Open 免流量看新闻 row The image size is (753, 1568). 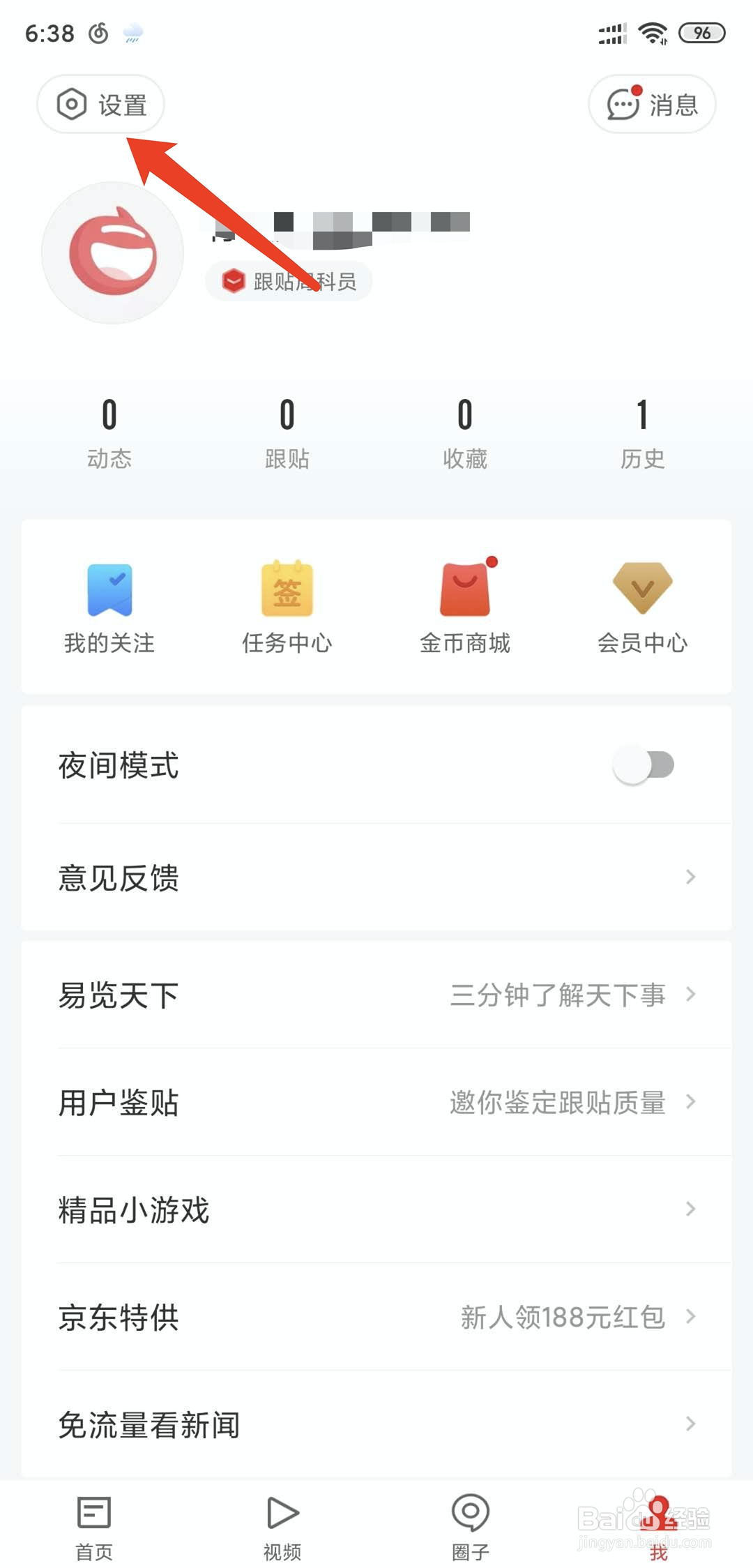tap(376, 1424)
